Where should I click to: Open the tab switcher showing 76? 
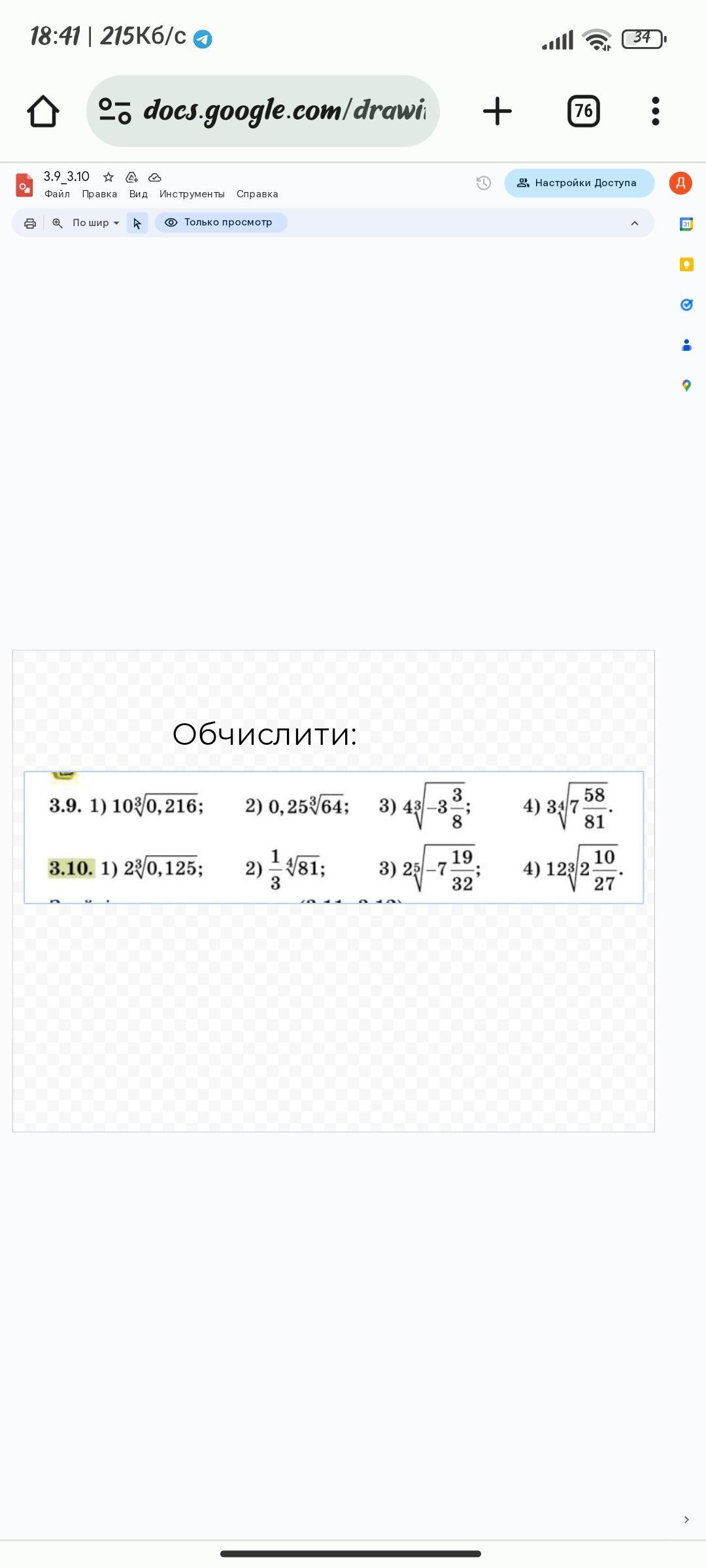583,111
